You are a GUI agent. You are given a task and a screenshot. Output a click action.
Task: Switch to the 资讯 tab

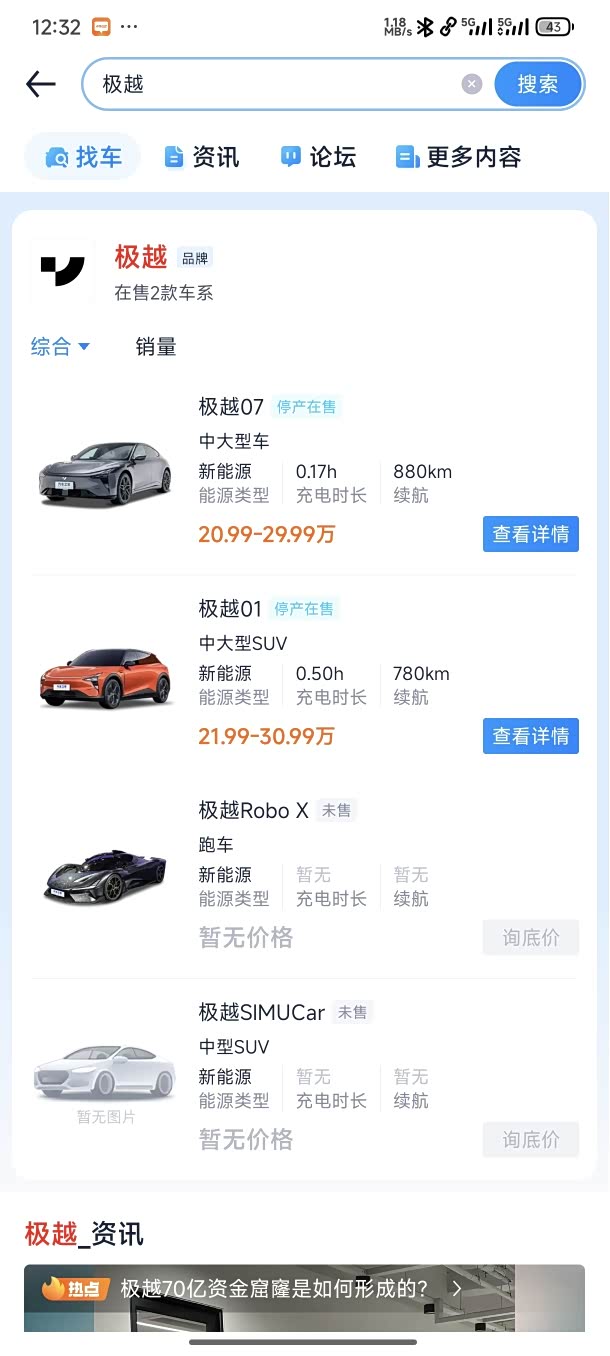coord(202,157)
